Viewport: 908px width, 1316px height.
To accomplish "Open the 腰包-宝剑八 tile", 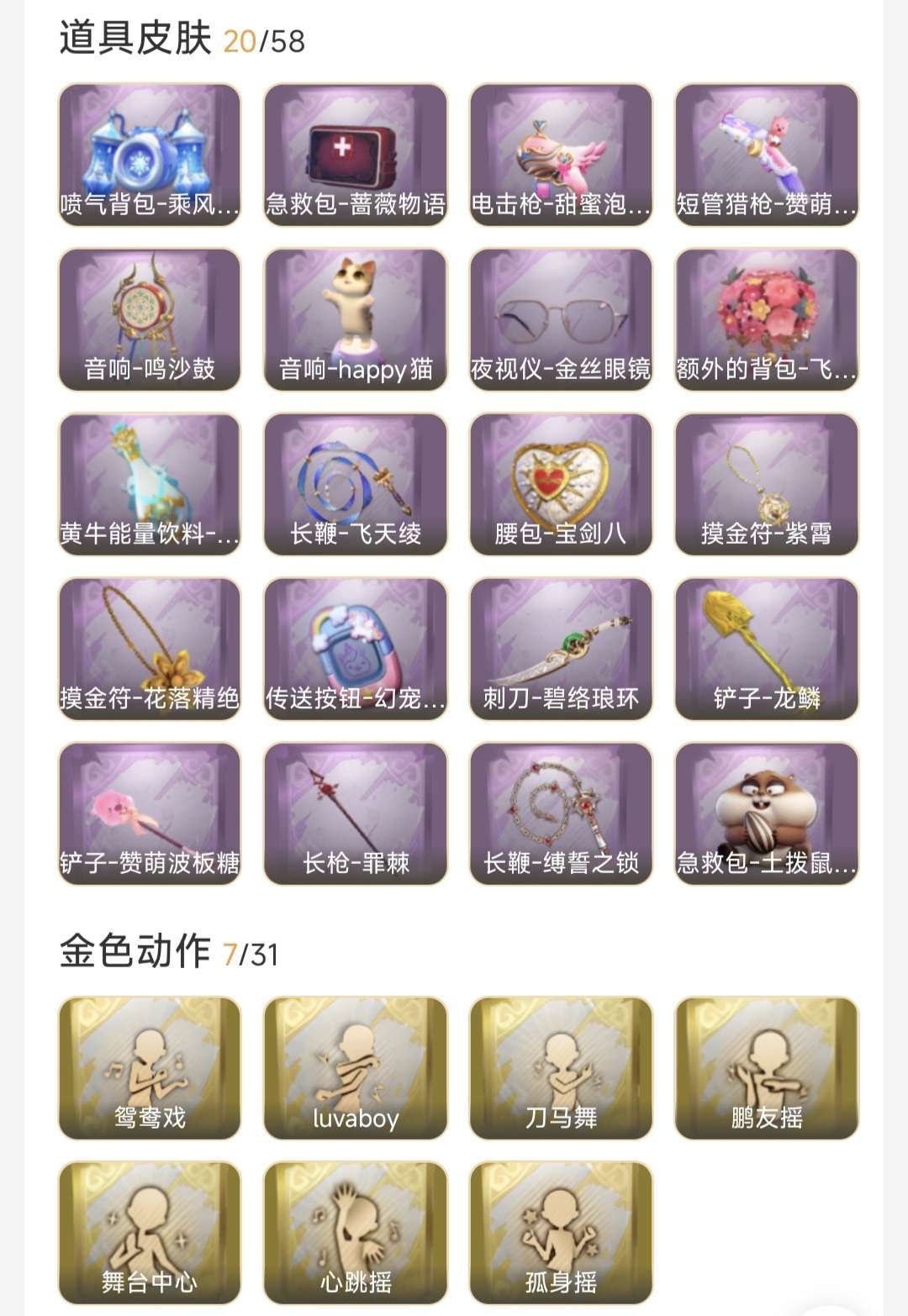I will pos(561,484).
